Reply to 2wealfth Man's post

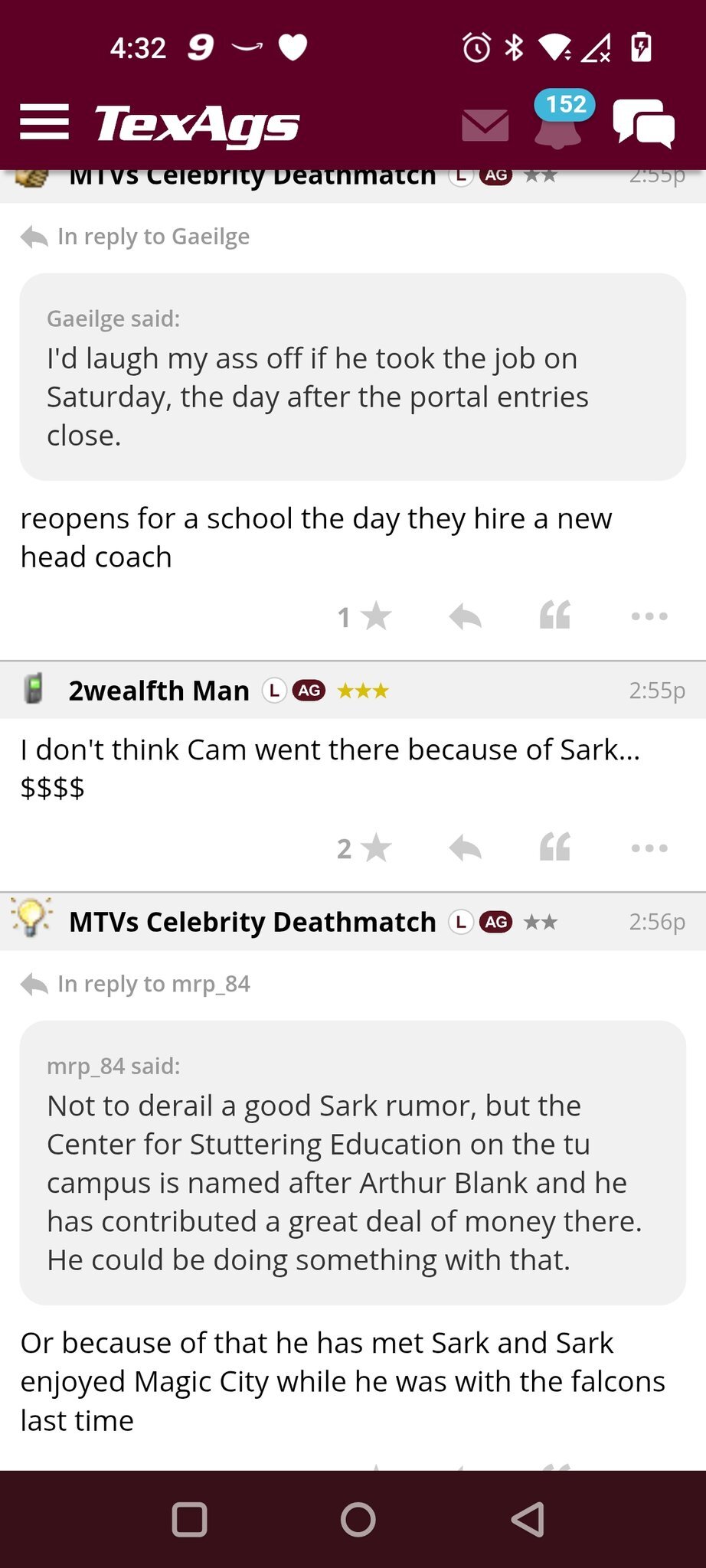click(465, 848)
